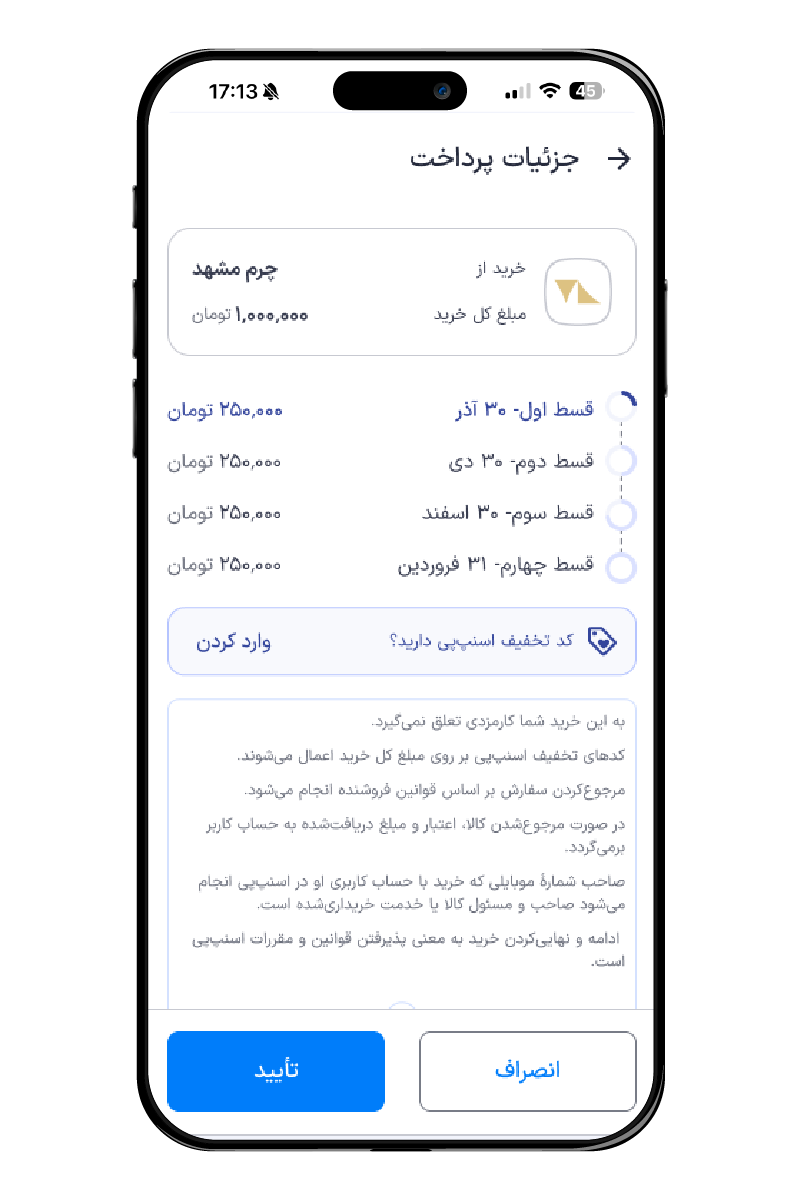The image size is (800, 1200).
Task: Cancel the payment via انصراف
Action: pos(527,1071)
